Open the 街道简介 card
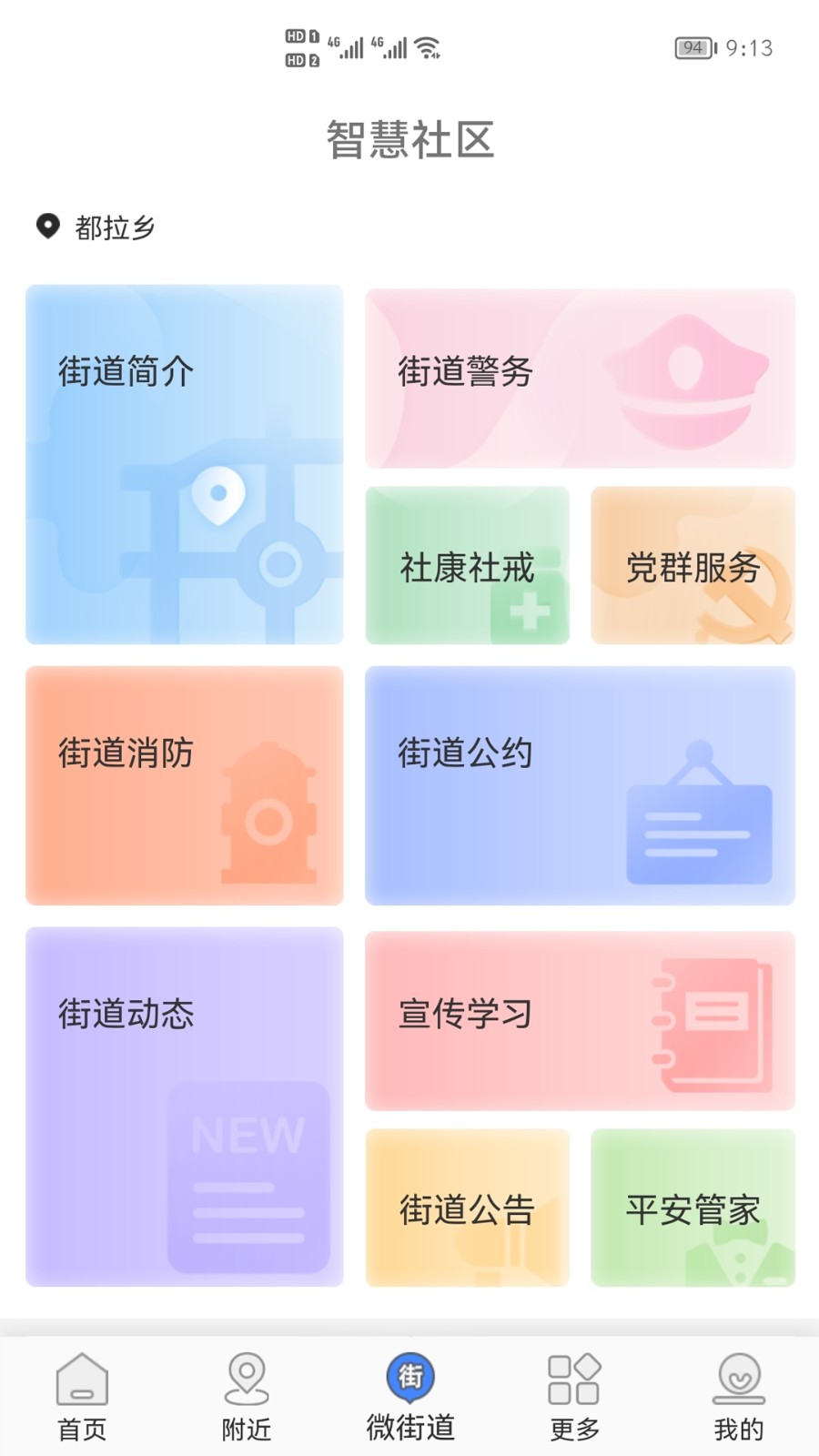The image size is (819, 1456). pyautogui.click(x=185, y=464)
